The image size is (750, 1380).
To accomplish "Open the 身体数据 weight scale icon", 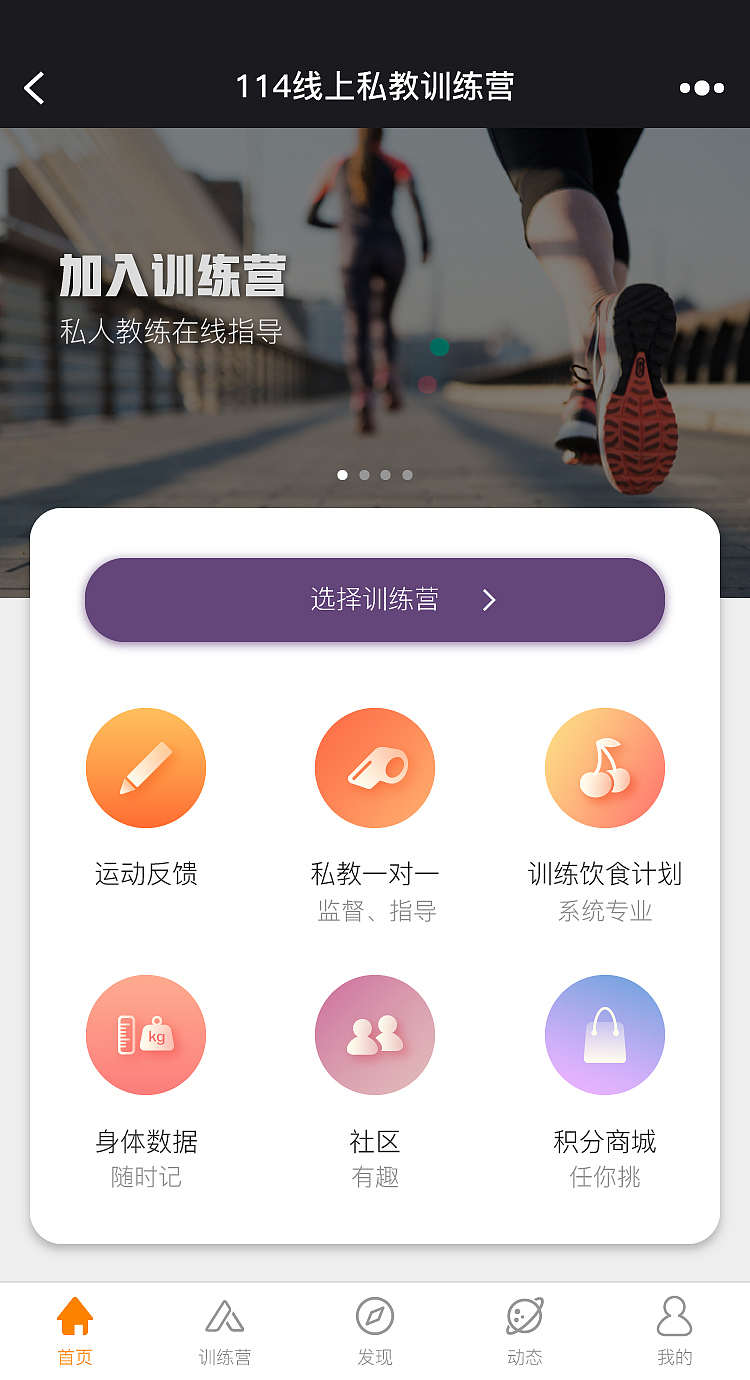I will [146, 1035].
